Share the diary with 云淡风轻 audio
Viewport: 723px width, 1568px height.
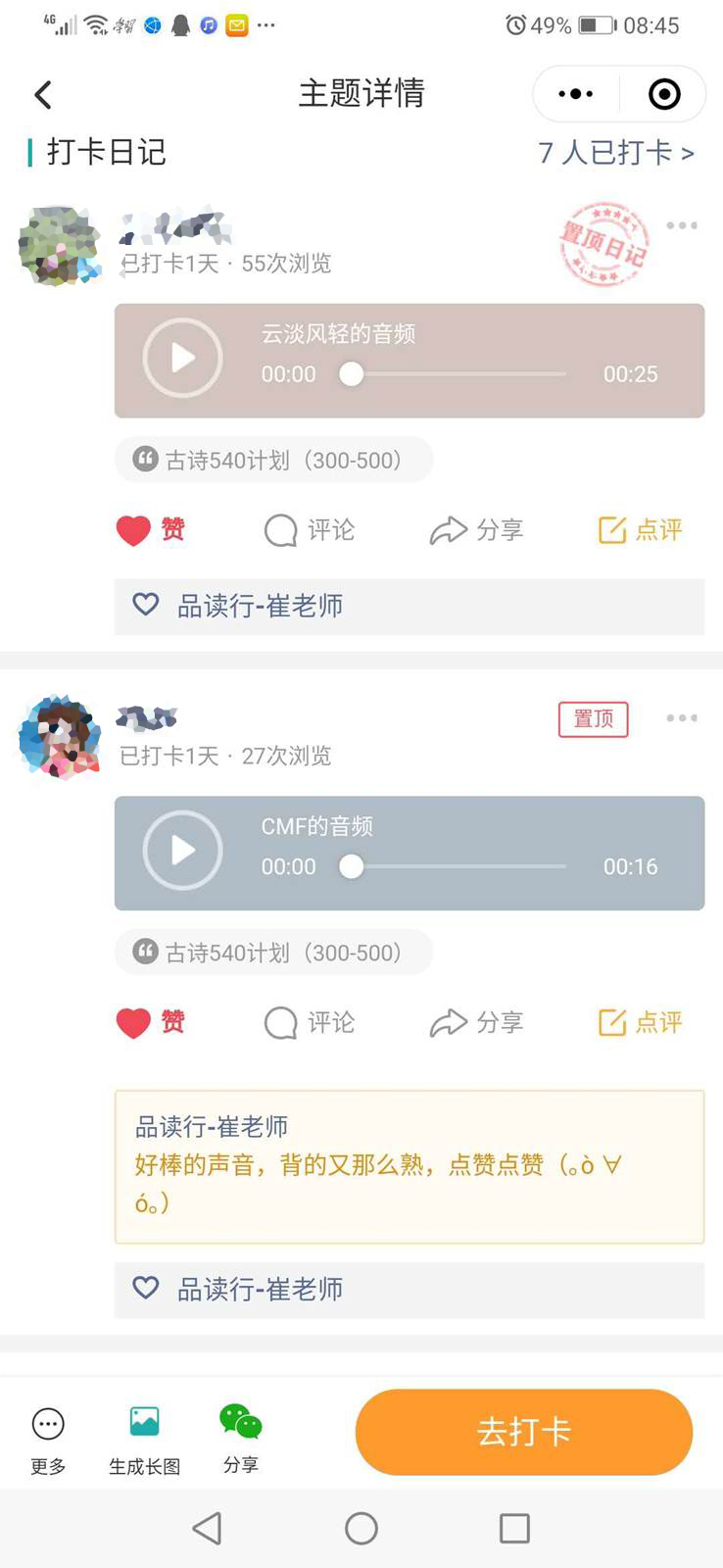coord(476,530)
